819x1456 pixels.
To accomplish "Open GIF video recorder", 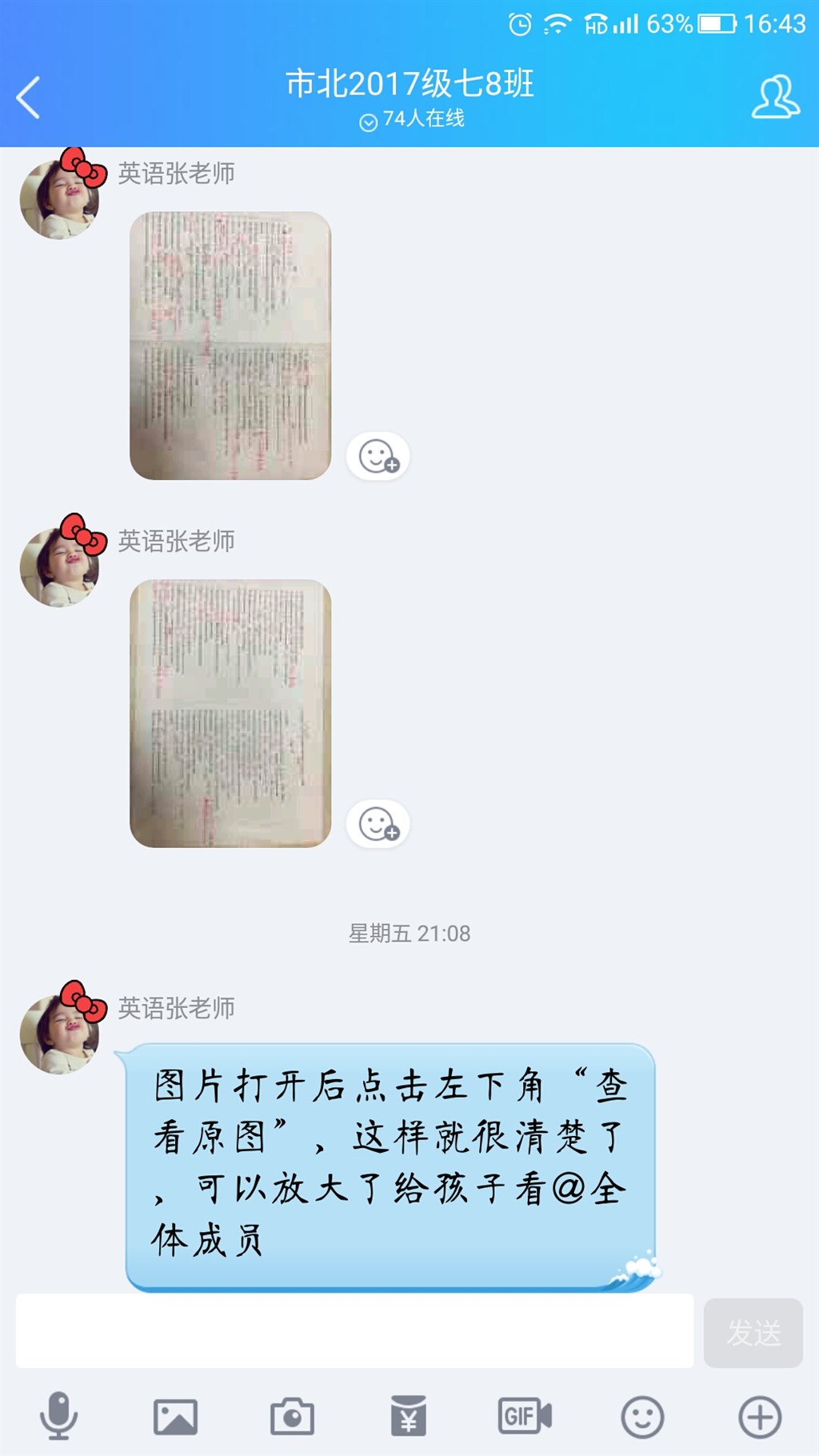I will pos(525,1417).
